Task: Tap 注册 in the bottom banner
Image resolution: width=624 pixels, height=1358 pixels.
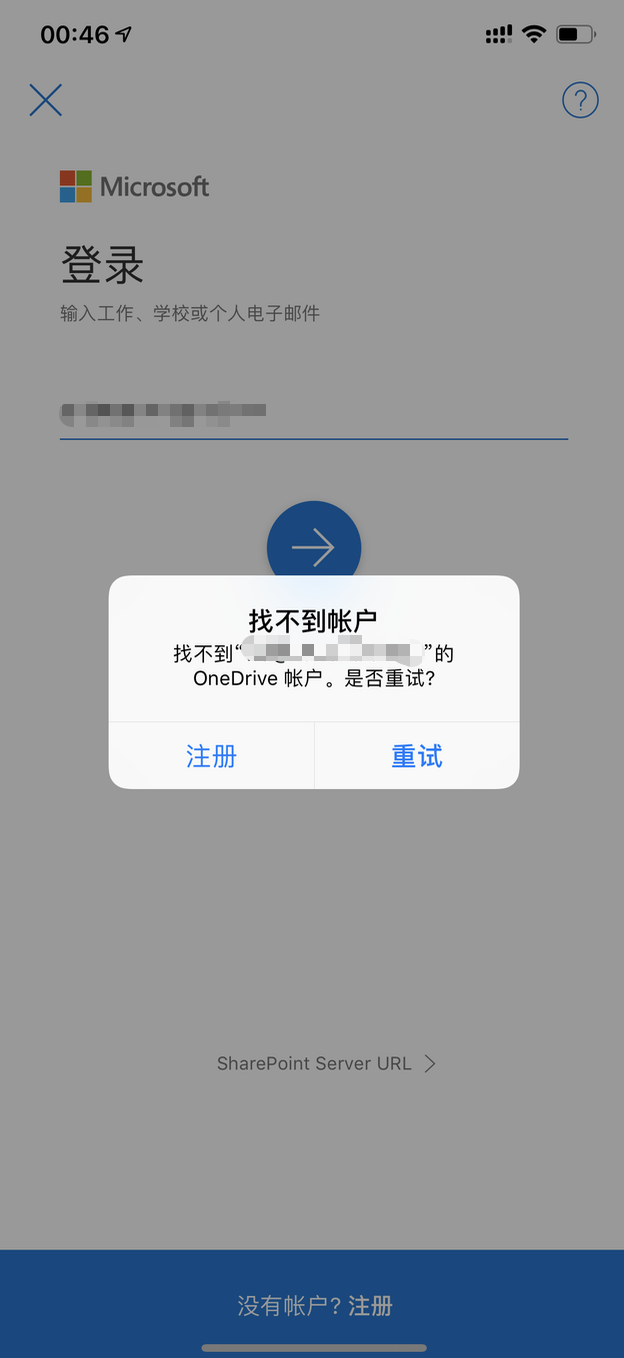Action: pos(370,1305)
